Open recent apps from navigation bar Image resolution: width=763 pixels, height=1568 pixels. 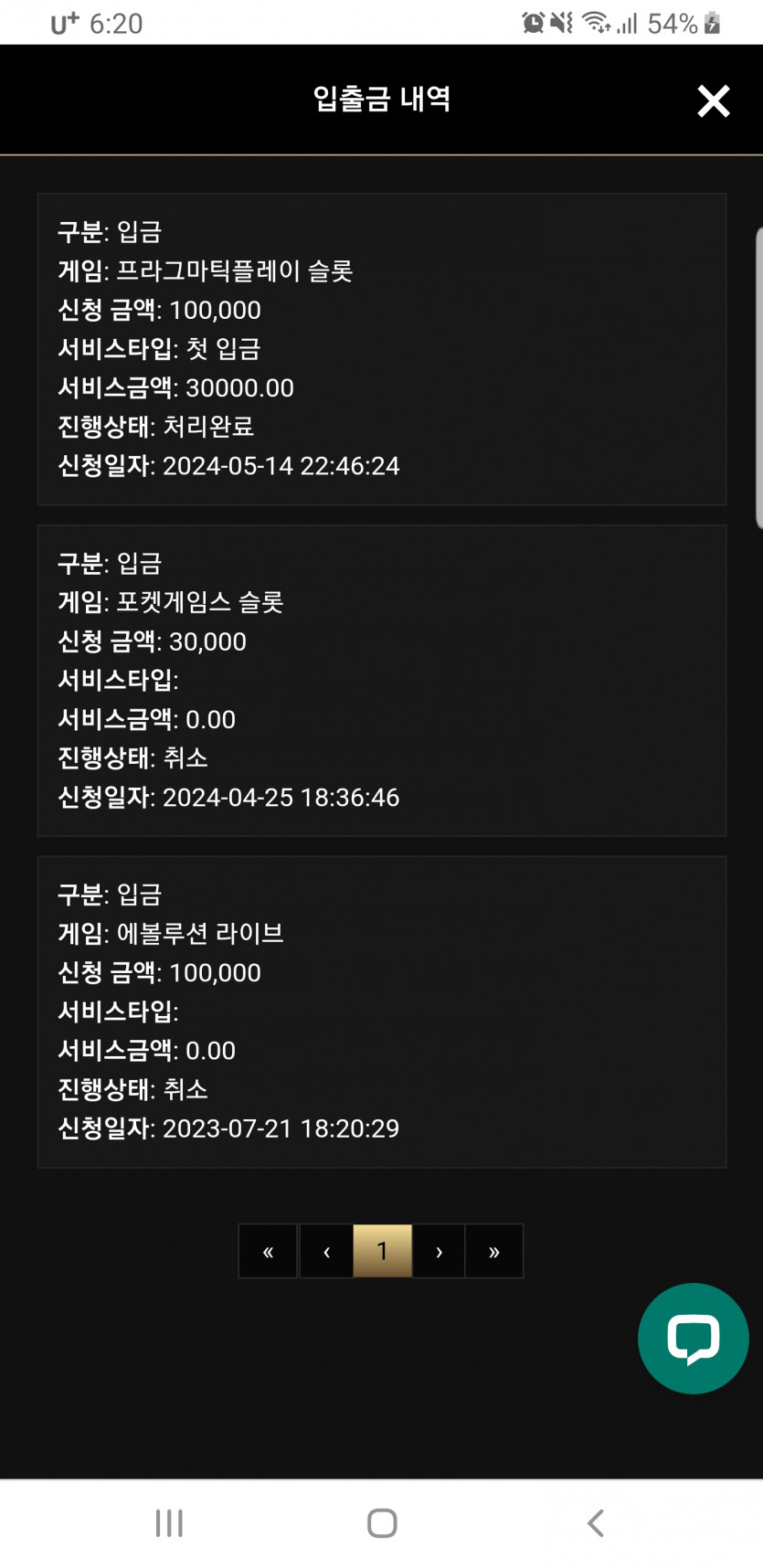pyautogui.click(x=169, y=1523)
